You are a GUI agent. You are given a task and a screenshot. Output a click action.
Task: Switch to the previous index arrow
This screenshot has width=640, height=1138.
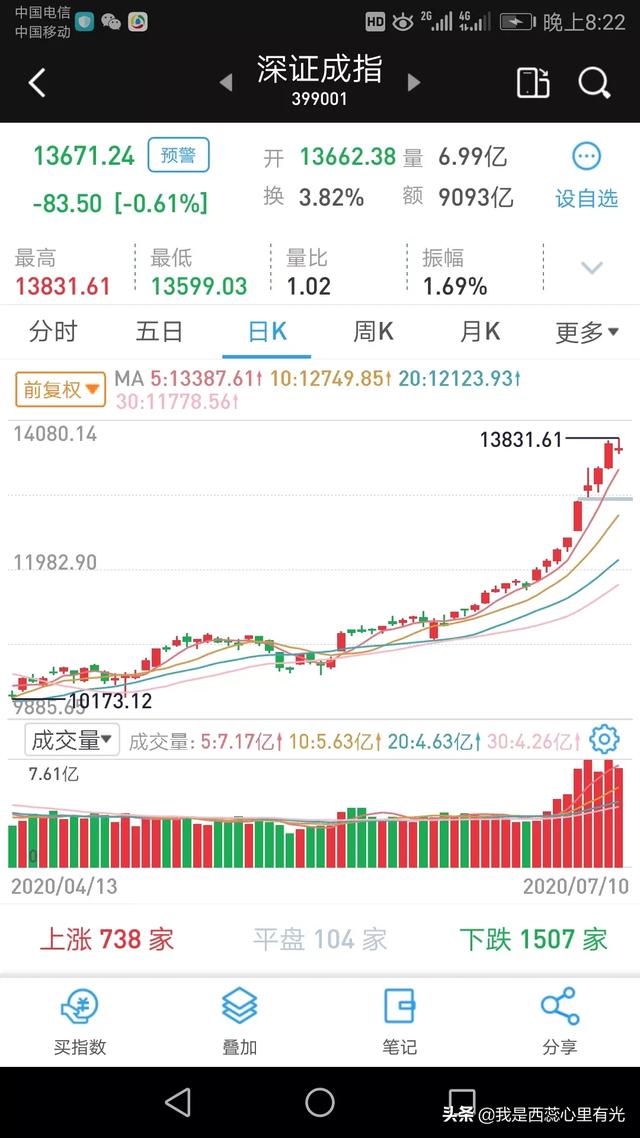click(226, 83)
